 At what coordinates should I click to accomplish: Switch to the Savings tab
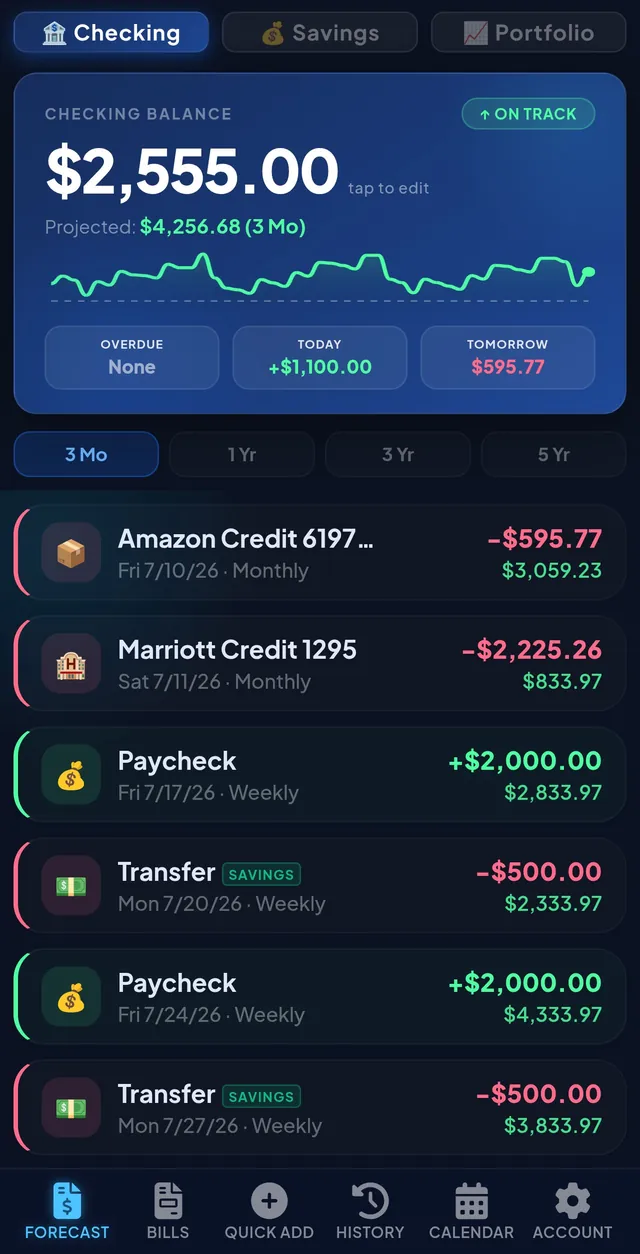pyautogui.click(x=319, y=32)
